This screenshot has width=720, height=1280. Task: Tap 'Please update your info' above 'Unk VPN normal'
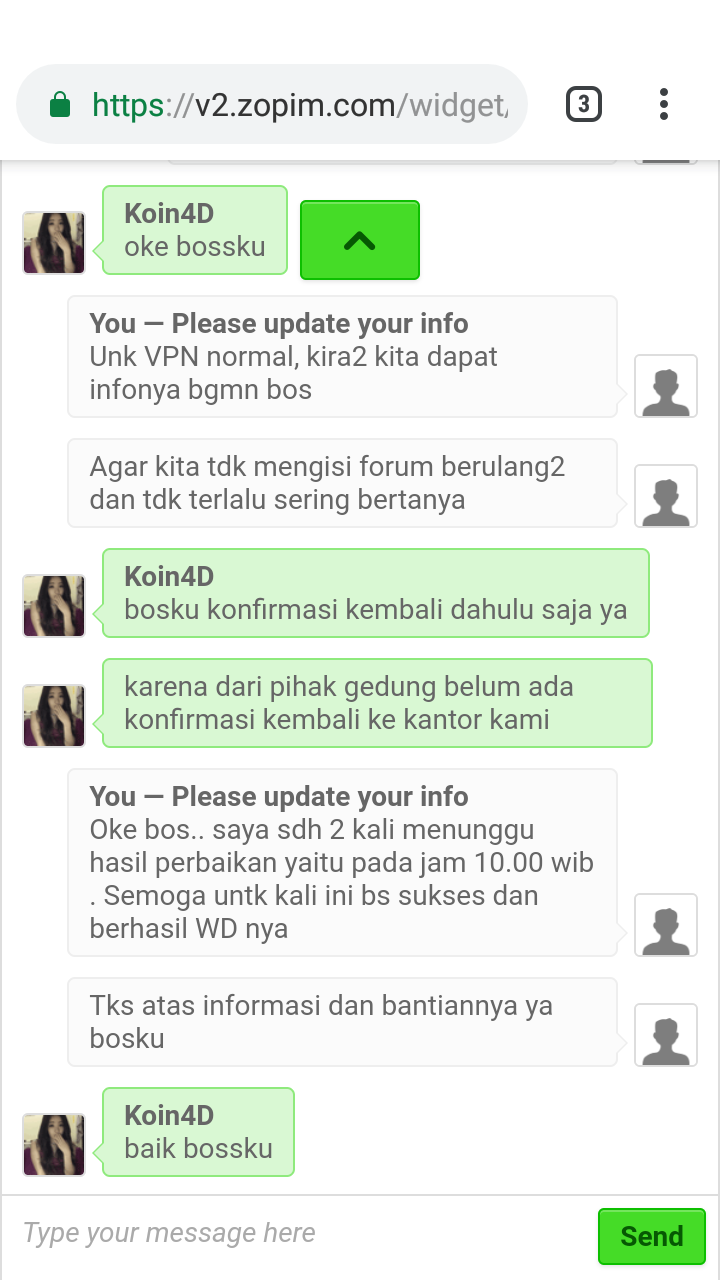pyautogui.click(x=320, y=324)
